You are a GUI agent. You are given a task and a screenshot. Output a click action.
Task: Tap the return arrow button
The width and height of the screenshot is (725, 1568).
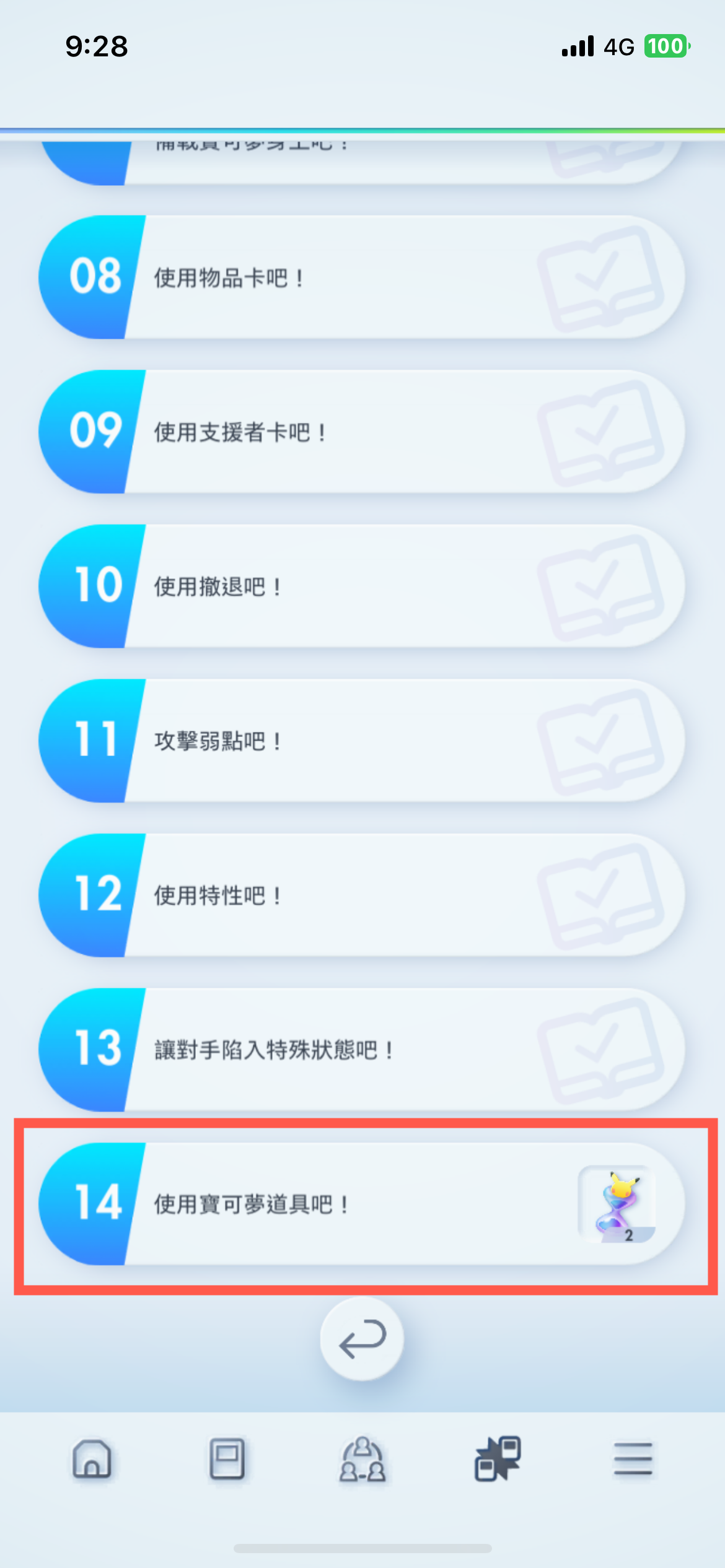pos(362,1338)
